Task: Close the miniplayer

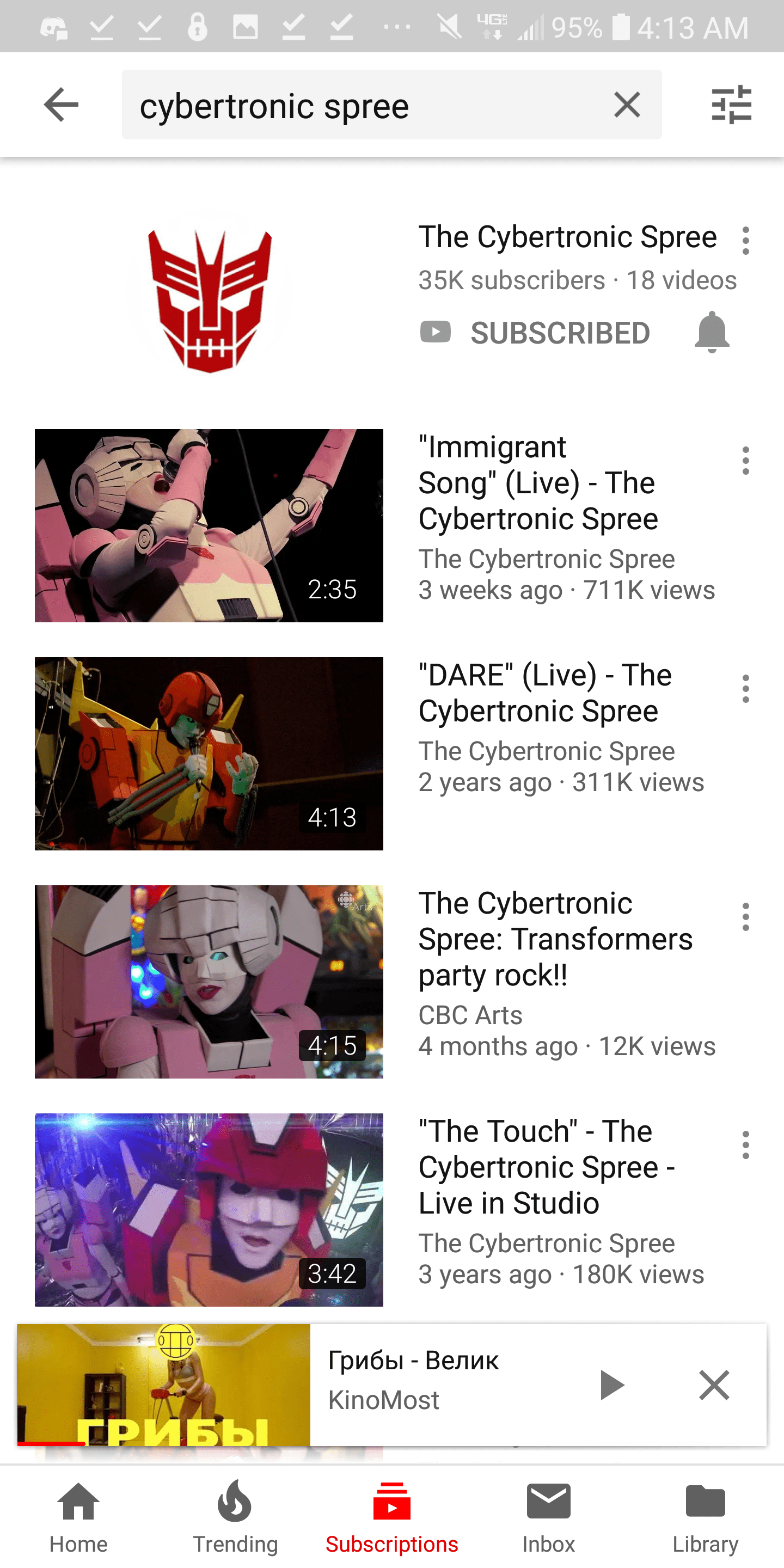Action: (x=713, y=1386)
